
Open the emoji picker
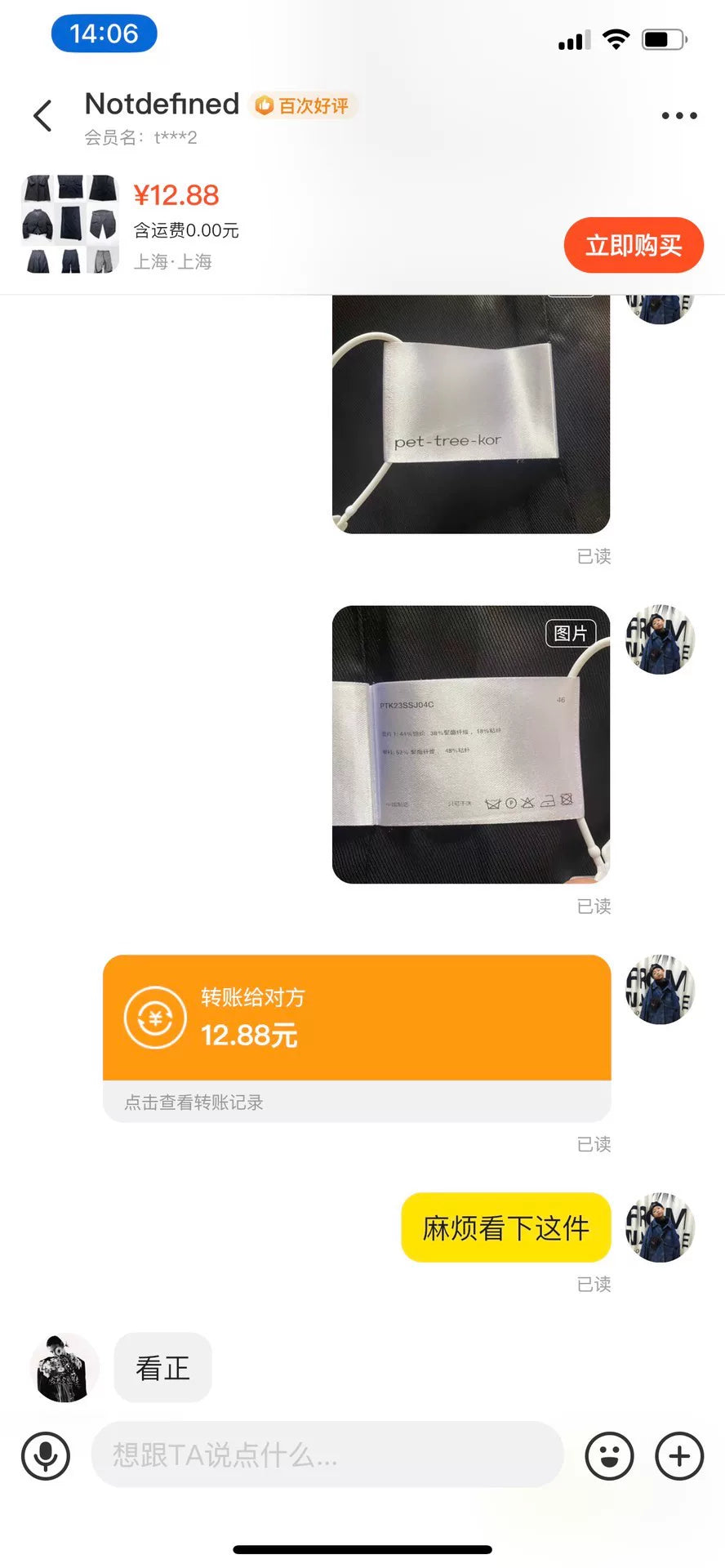point(609,1455)
